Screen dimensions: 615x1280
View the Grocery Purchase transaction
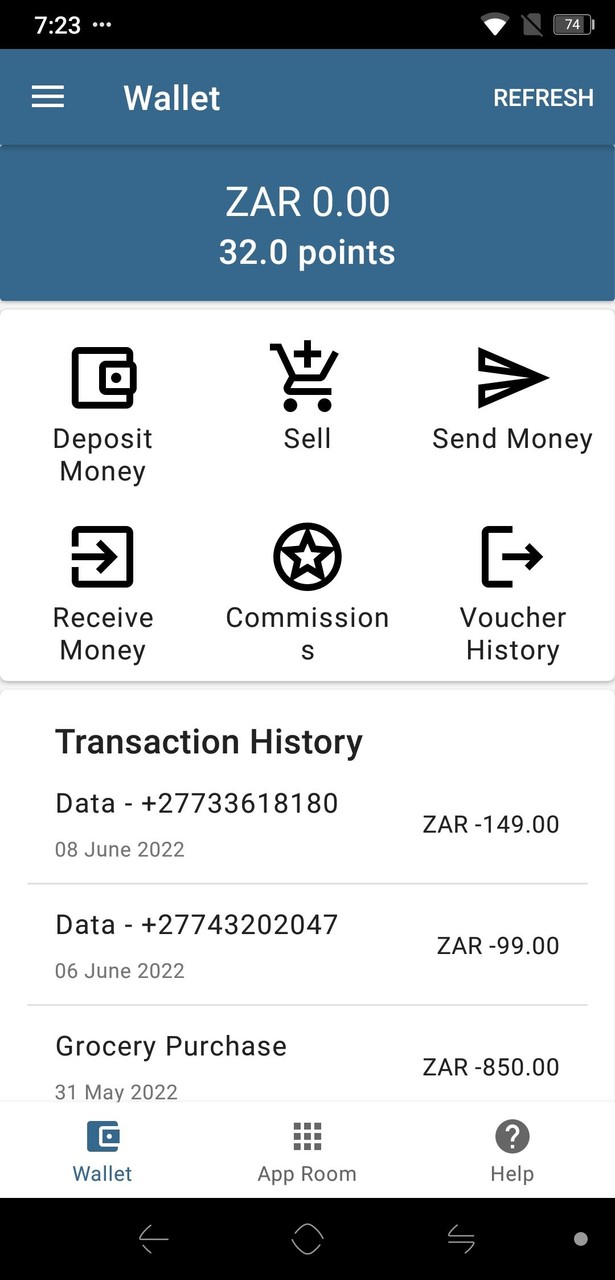[x=307, y=1064]
